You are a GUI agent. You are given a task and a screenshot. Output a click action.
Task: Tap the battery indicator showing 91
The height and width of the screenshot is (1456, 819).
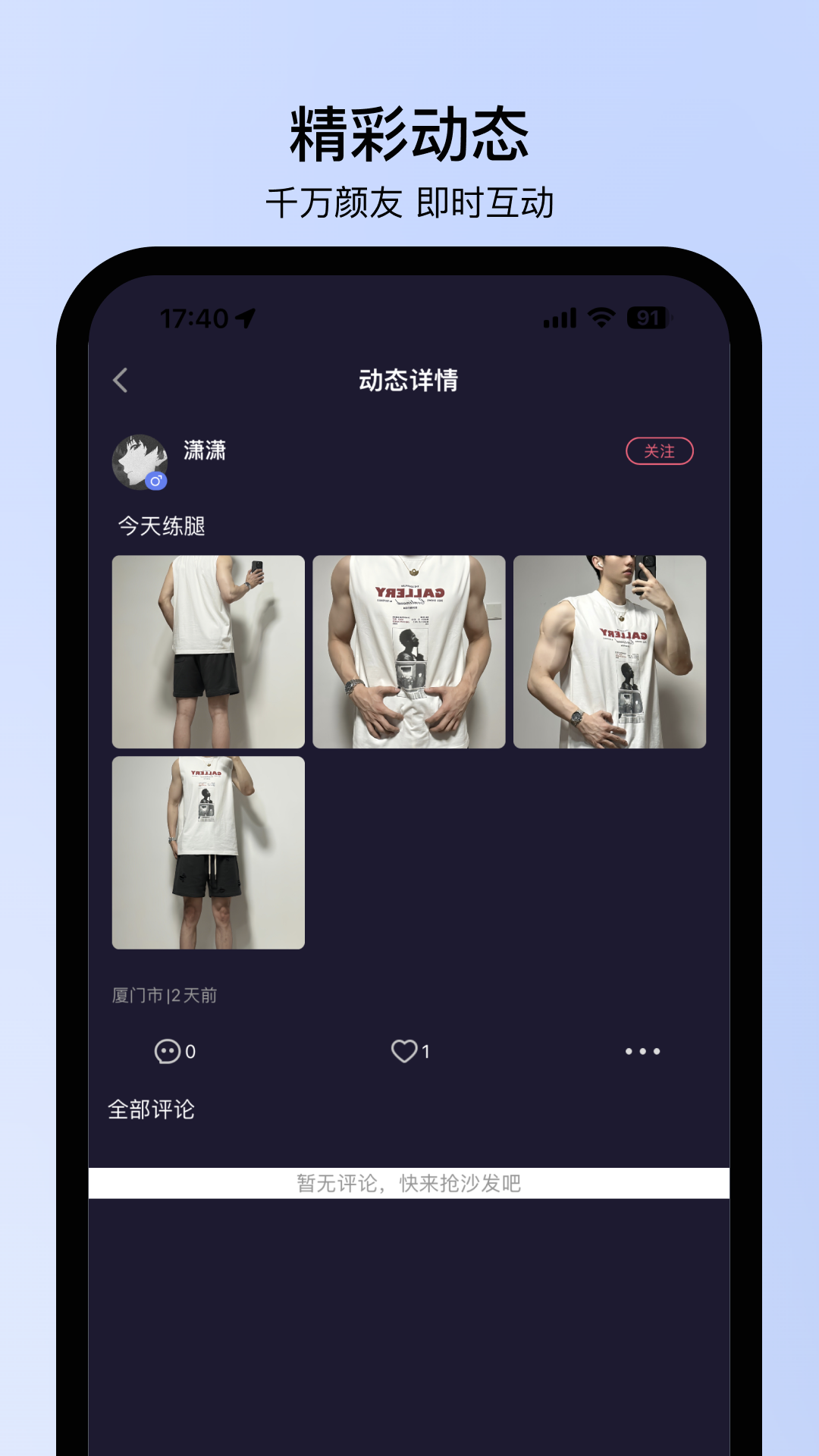click(648, 319)
